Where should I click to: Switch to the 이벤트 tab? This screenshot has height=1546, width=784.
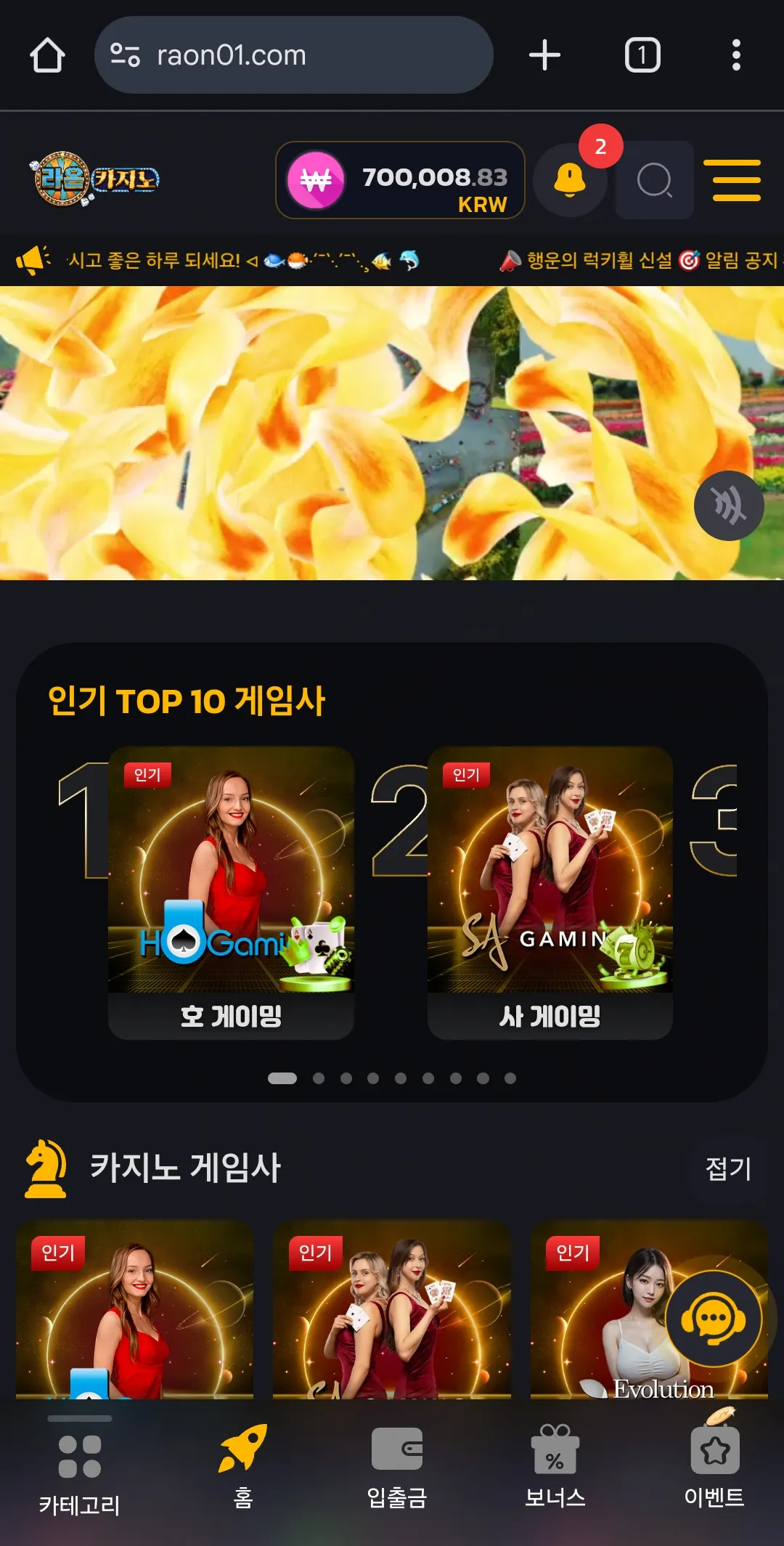click(714, 1463)
